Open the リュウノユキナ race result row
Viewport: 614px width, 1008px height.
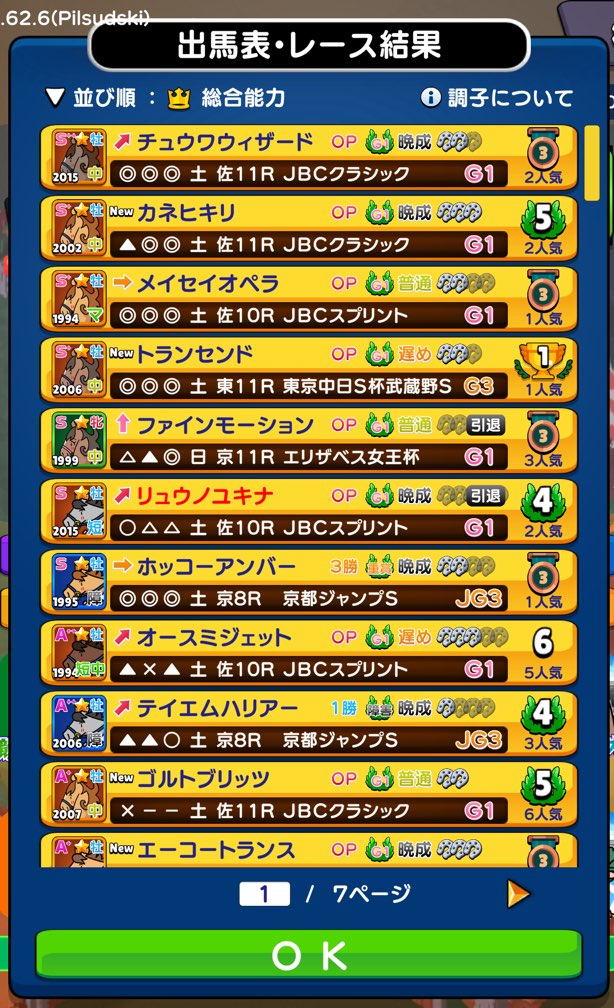click(309, 512)
